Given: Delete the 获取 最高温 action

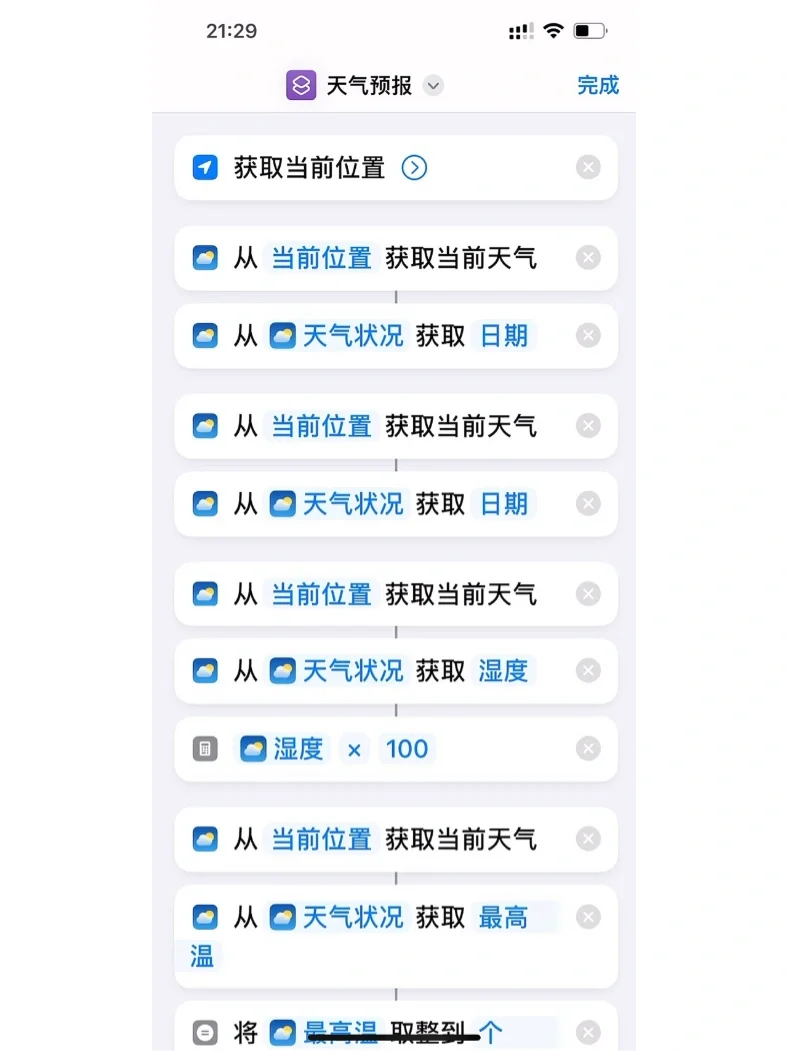Looking at the screenshot, I should (x=588, y=916).
